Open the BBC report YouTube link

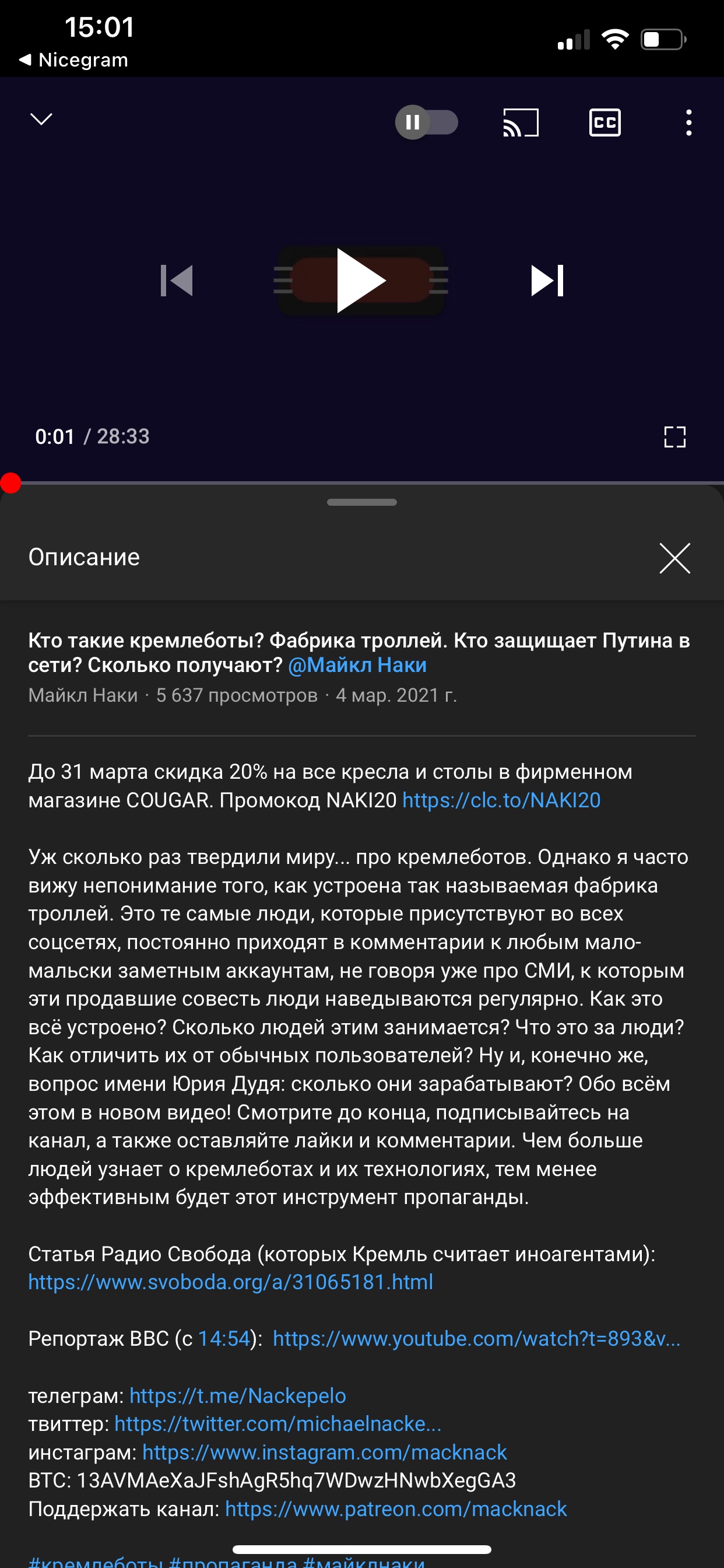click(476, 1339)
